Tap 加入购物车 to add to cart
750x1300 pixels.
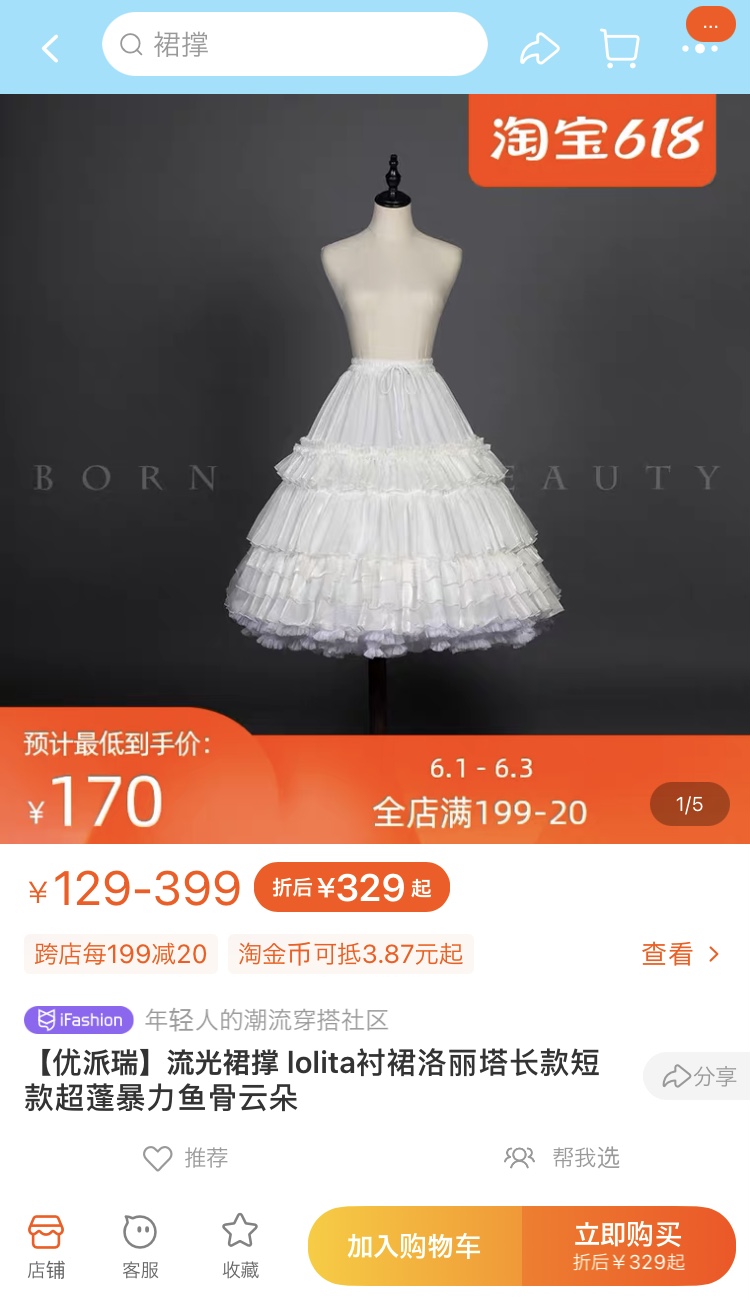415,1246
